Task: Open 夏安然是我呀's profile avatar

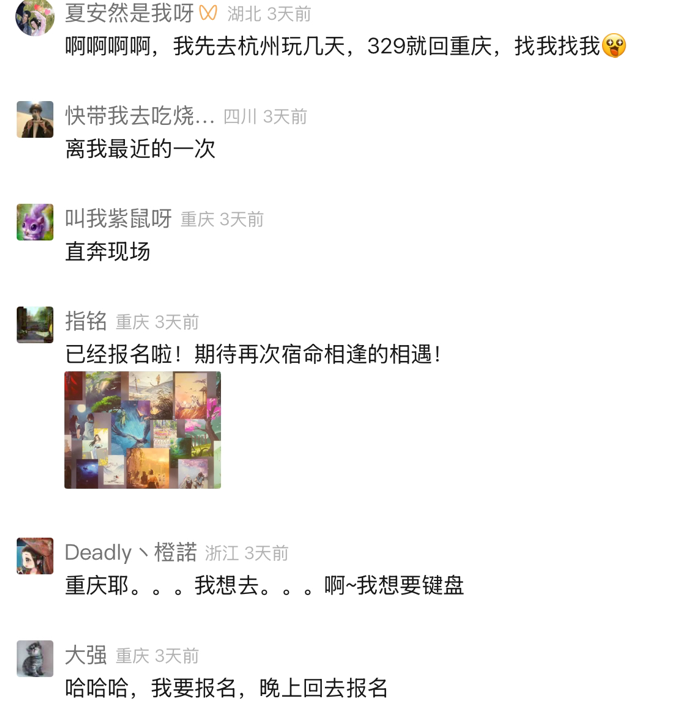Action: 35,17
